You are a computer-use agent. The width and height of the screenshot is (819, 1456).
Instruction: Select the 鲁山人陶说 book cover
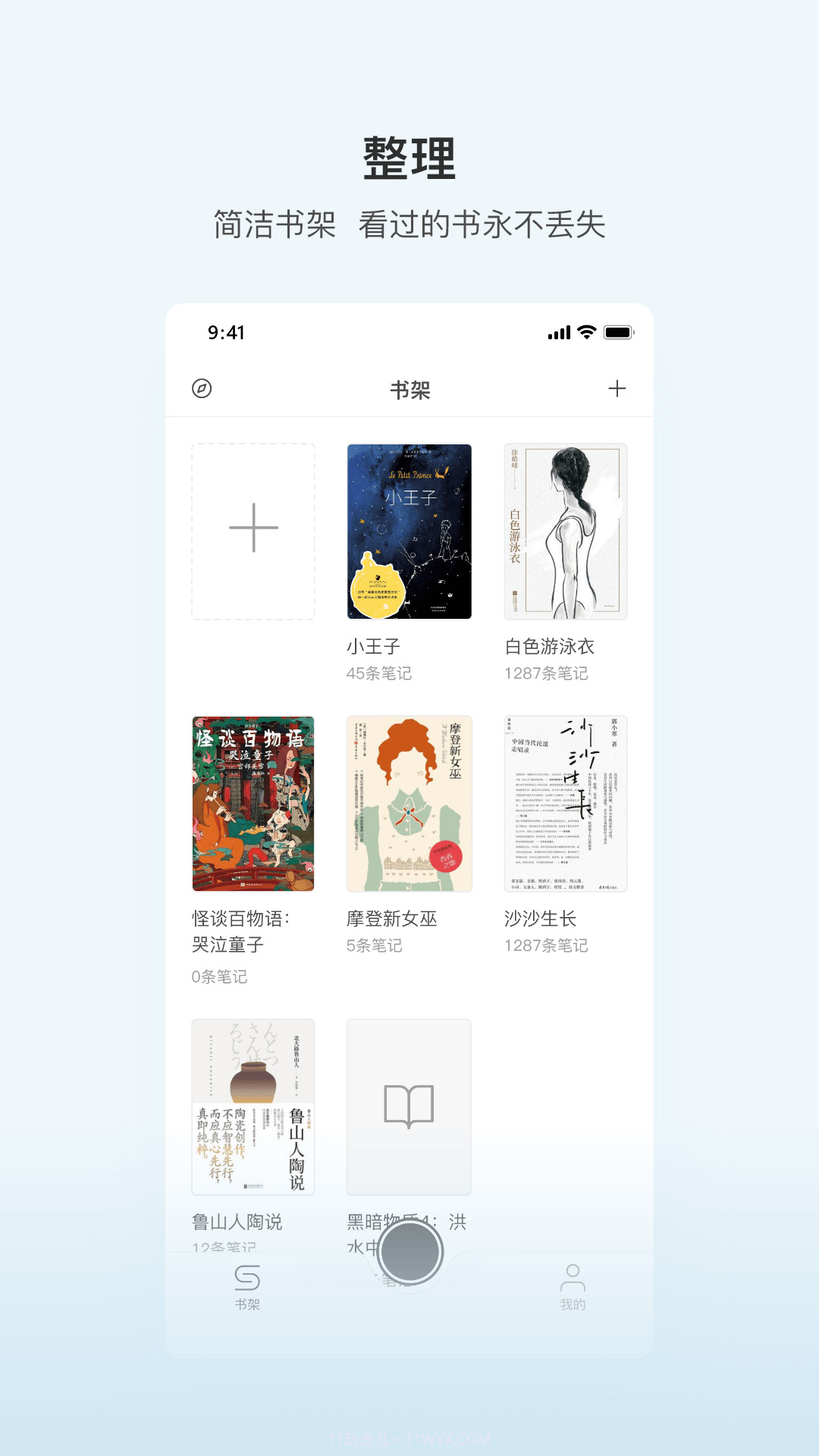[253, 1107]
